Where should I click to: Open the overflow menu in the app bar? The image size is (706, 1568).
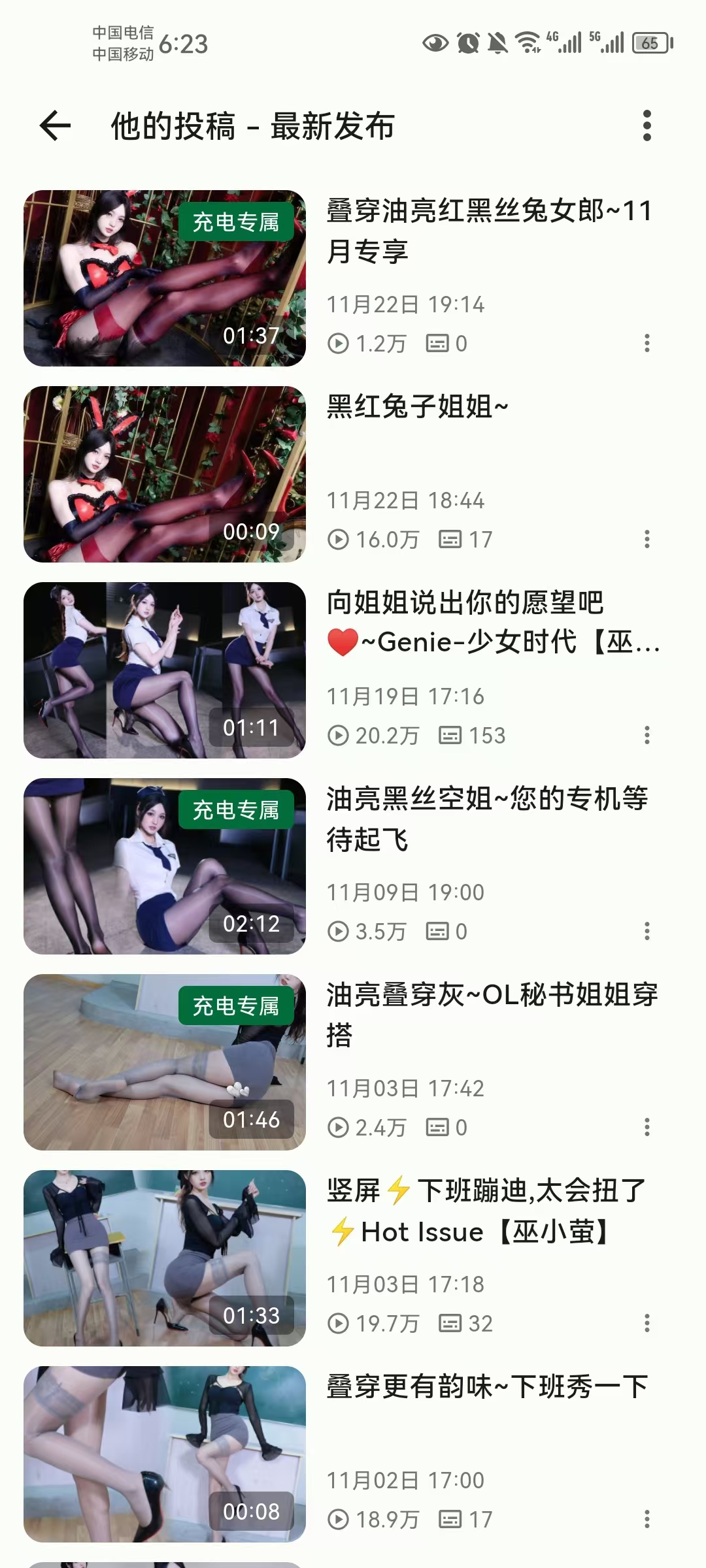pos(647,125)
